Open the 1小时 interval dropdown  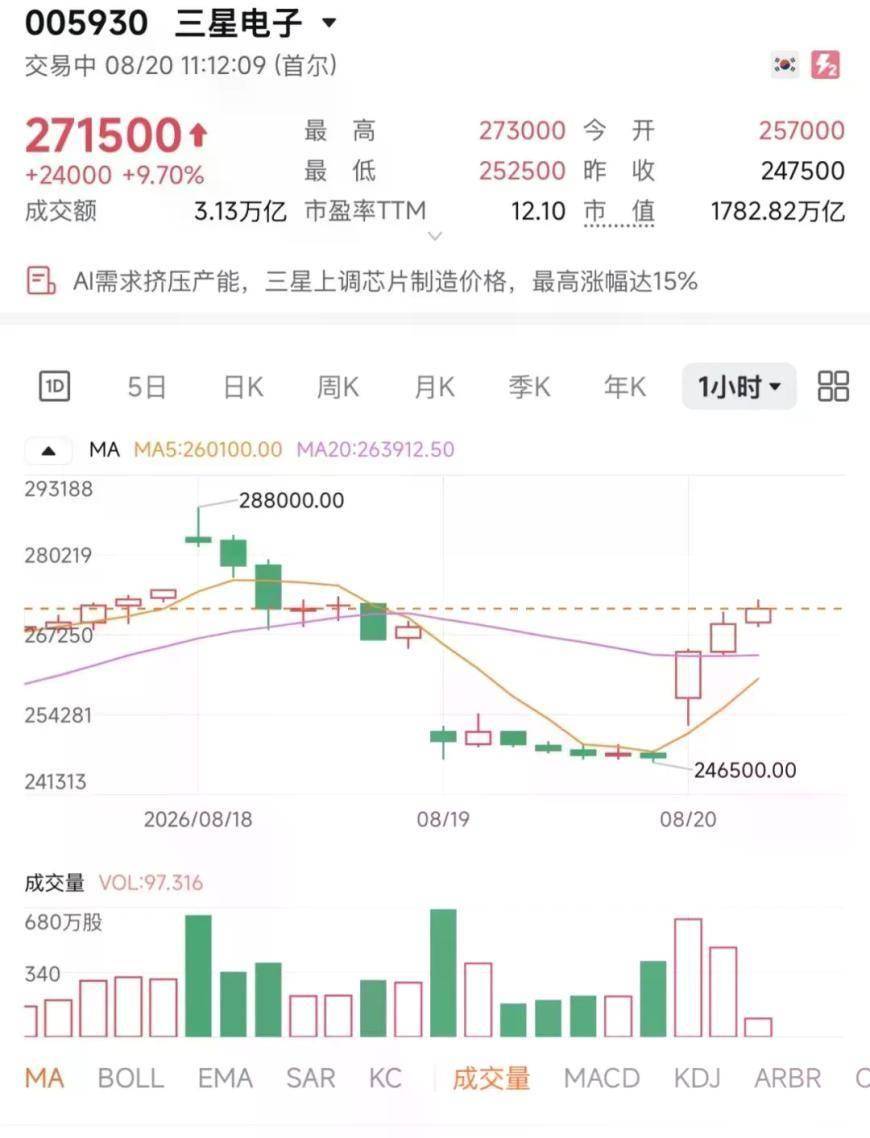(x=739, y=386)
